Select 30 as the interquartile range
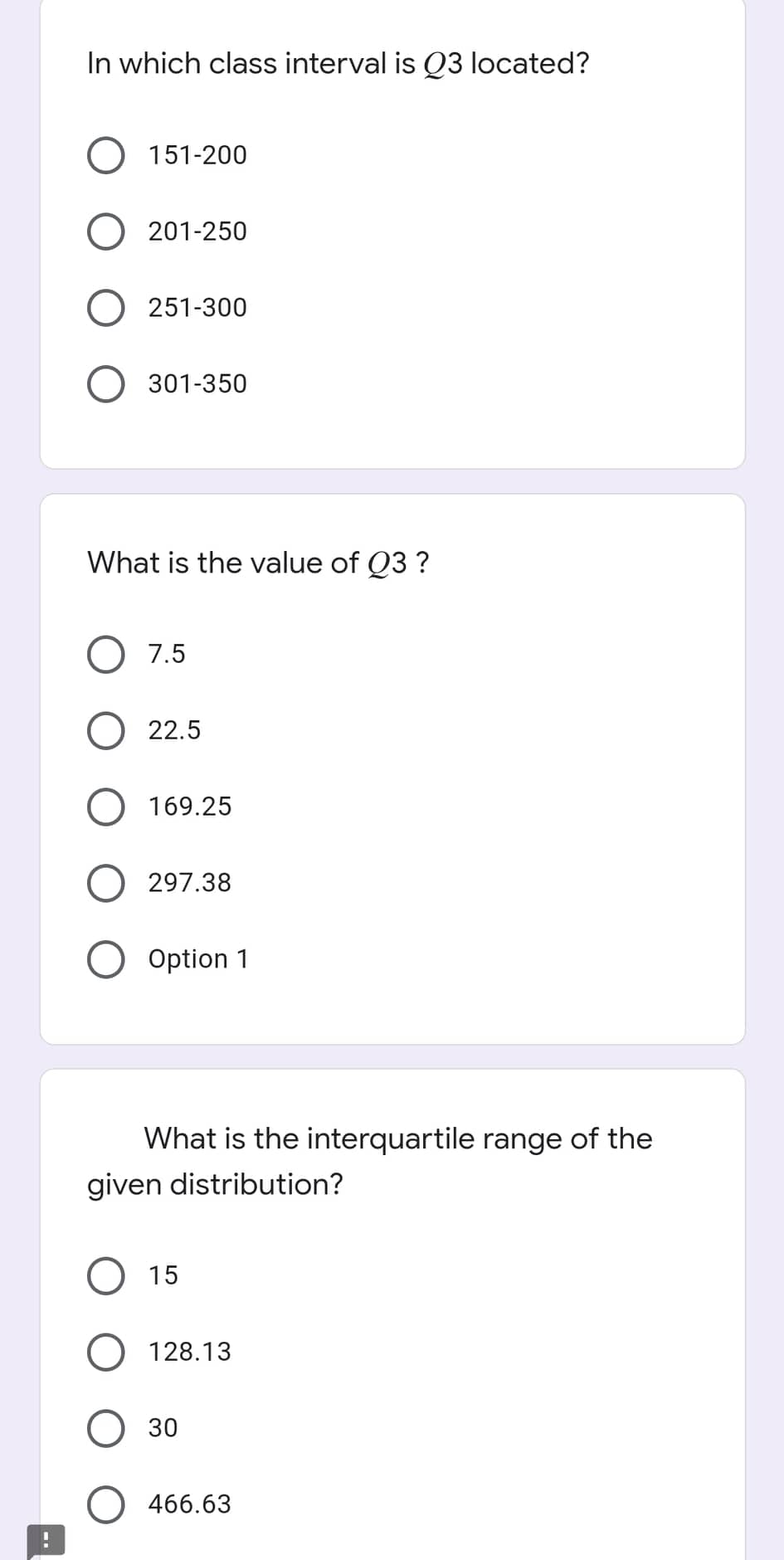Image resolution: width=784 pixels, height=1560 pixels. [x=105, y=1427]
